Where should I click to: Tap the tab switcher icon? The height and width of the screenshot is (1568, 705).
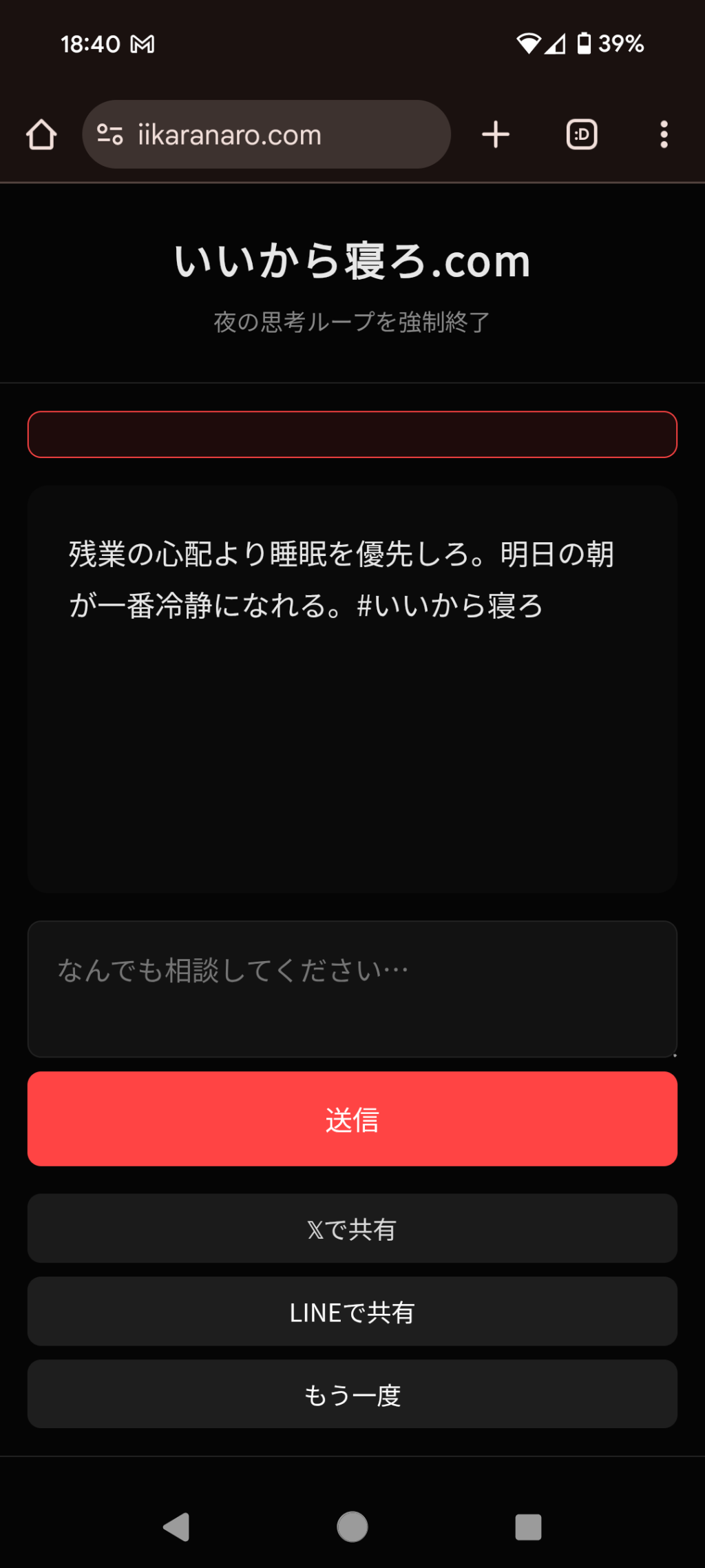580,134
